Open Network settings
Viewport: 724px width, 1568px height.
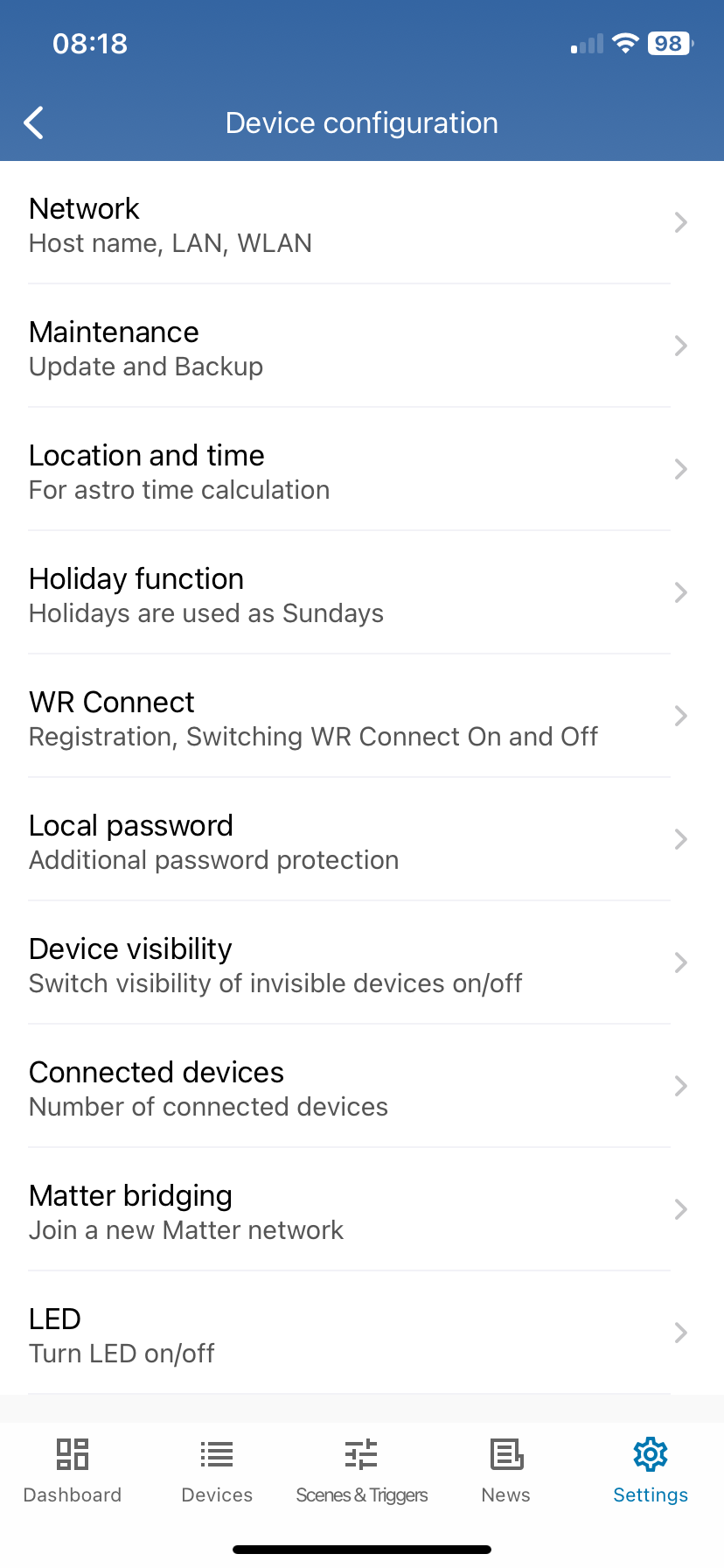pos(350,224)
